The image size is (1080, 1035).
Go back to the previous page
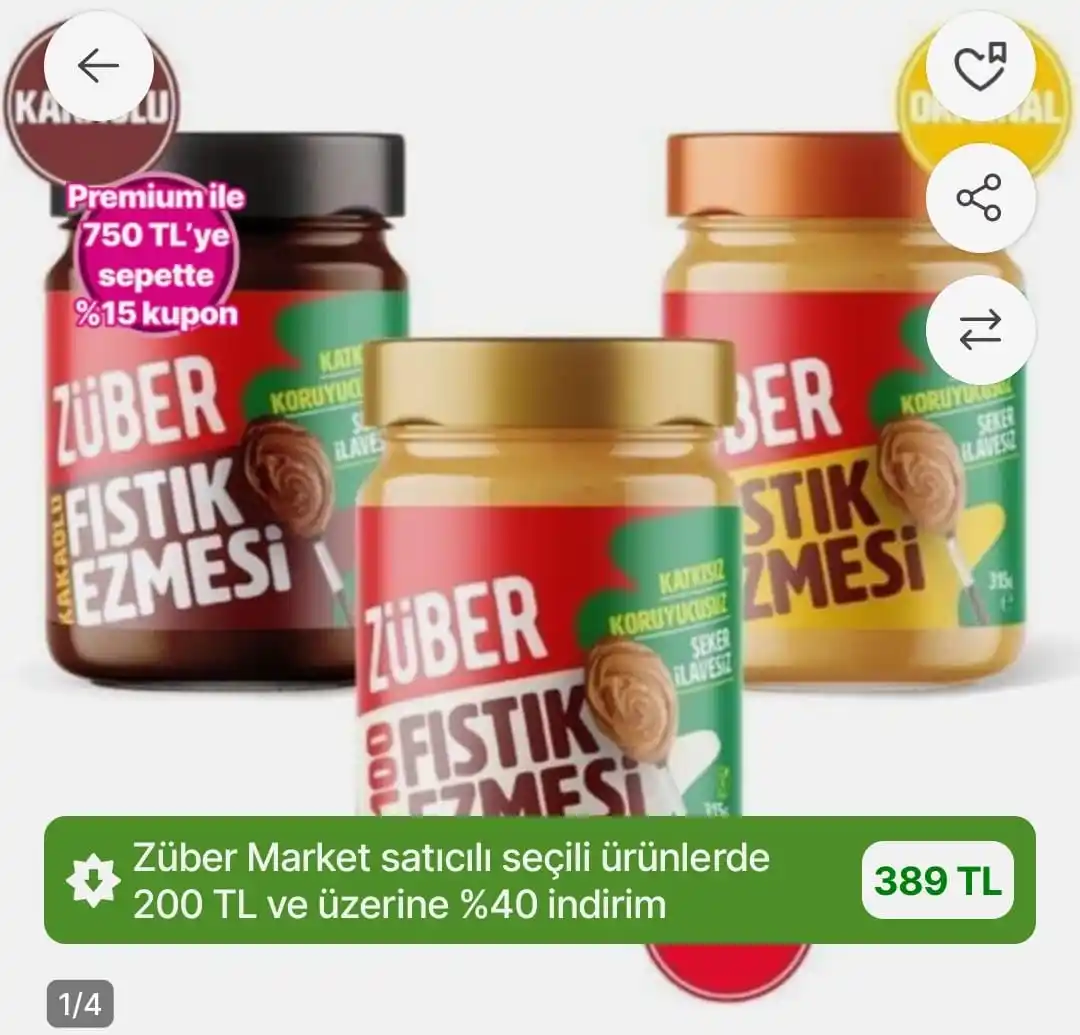[98, 67]
